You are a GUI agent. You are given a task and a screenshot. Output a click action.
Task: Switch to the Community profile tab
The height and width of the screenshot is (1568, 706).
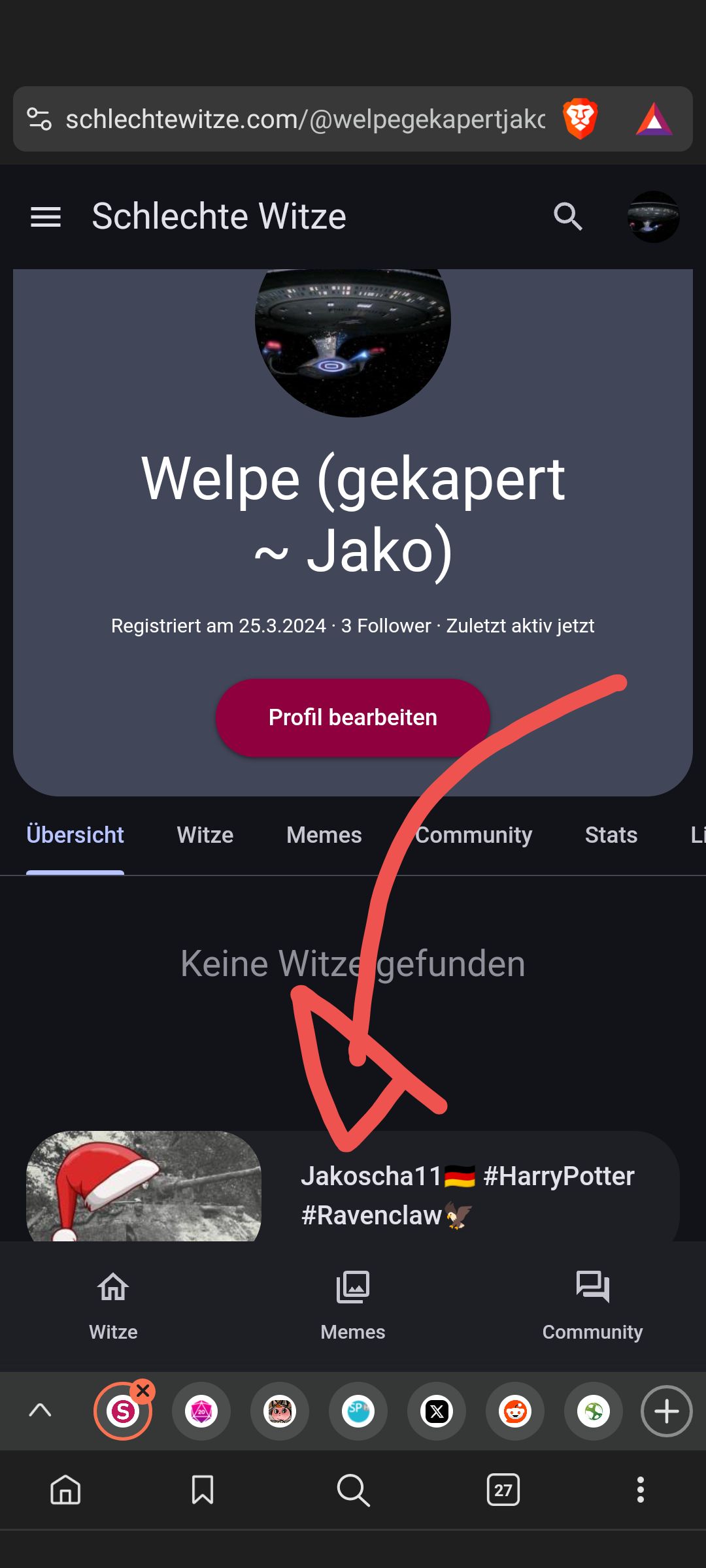[x=474, y=835]
